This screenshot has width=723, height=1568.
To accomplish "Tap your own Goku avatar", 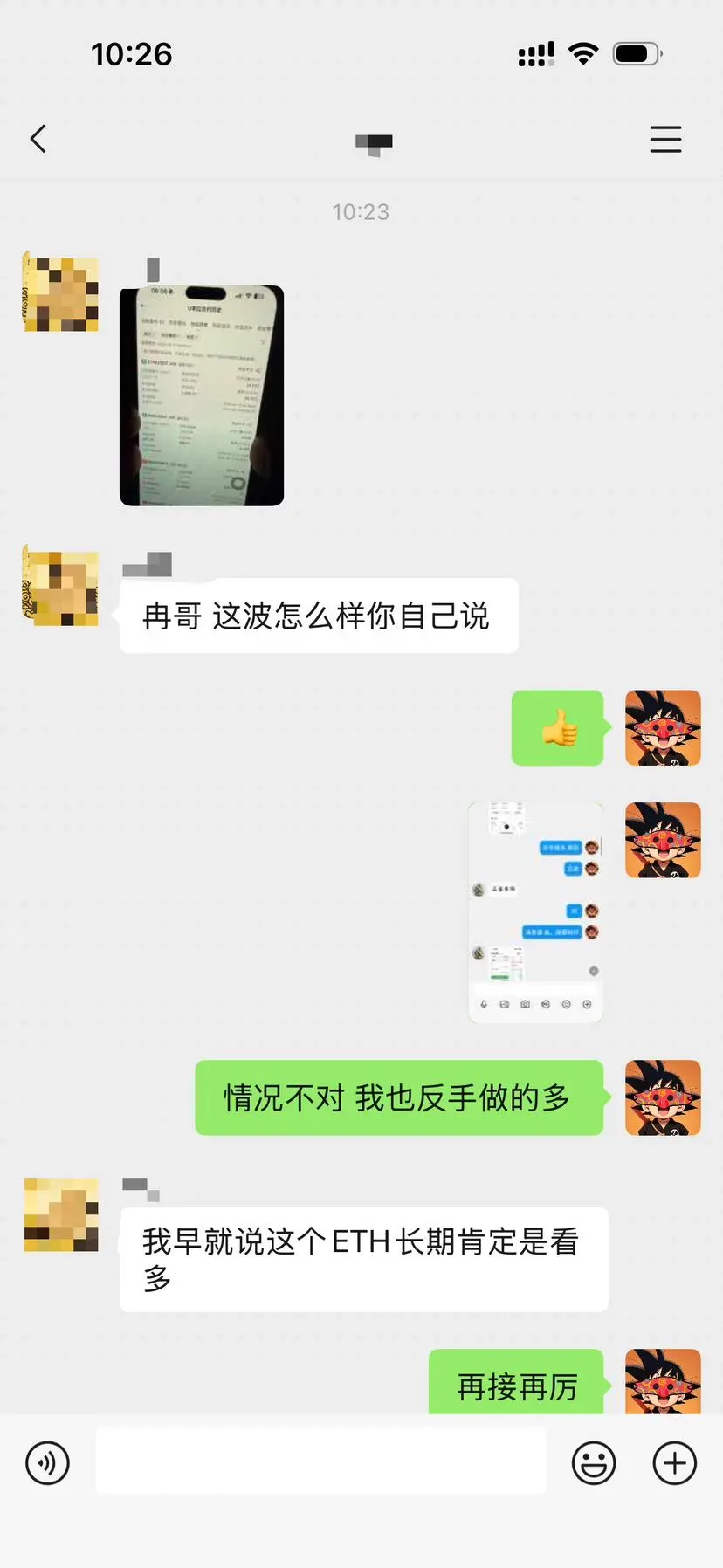I will coord(663,728).
